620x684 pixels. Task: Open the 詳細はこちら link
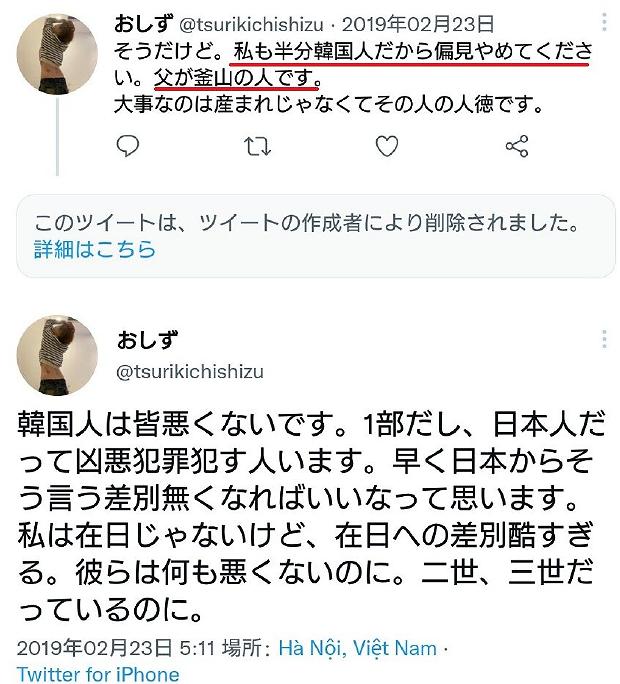pyautogui.click(x=96, y=250)
